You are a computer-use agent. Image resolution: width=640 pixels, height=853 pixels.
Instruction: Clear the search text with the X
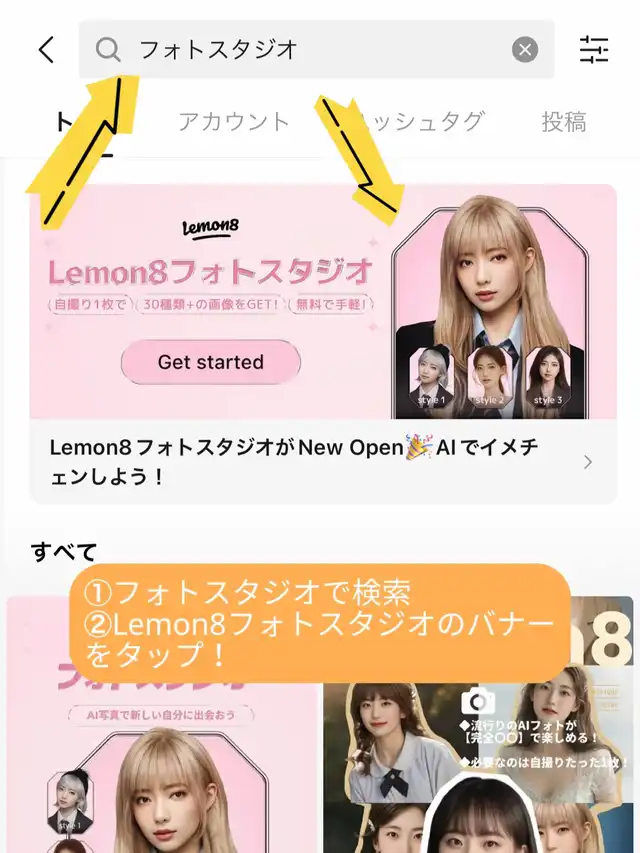(x=525, y=50)
